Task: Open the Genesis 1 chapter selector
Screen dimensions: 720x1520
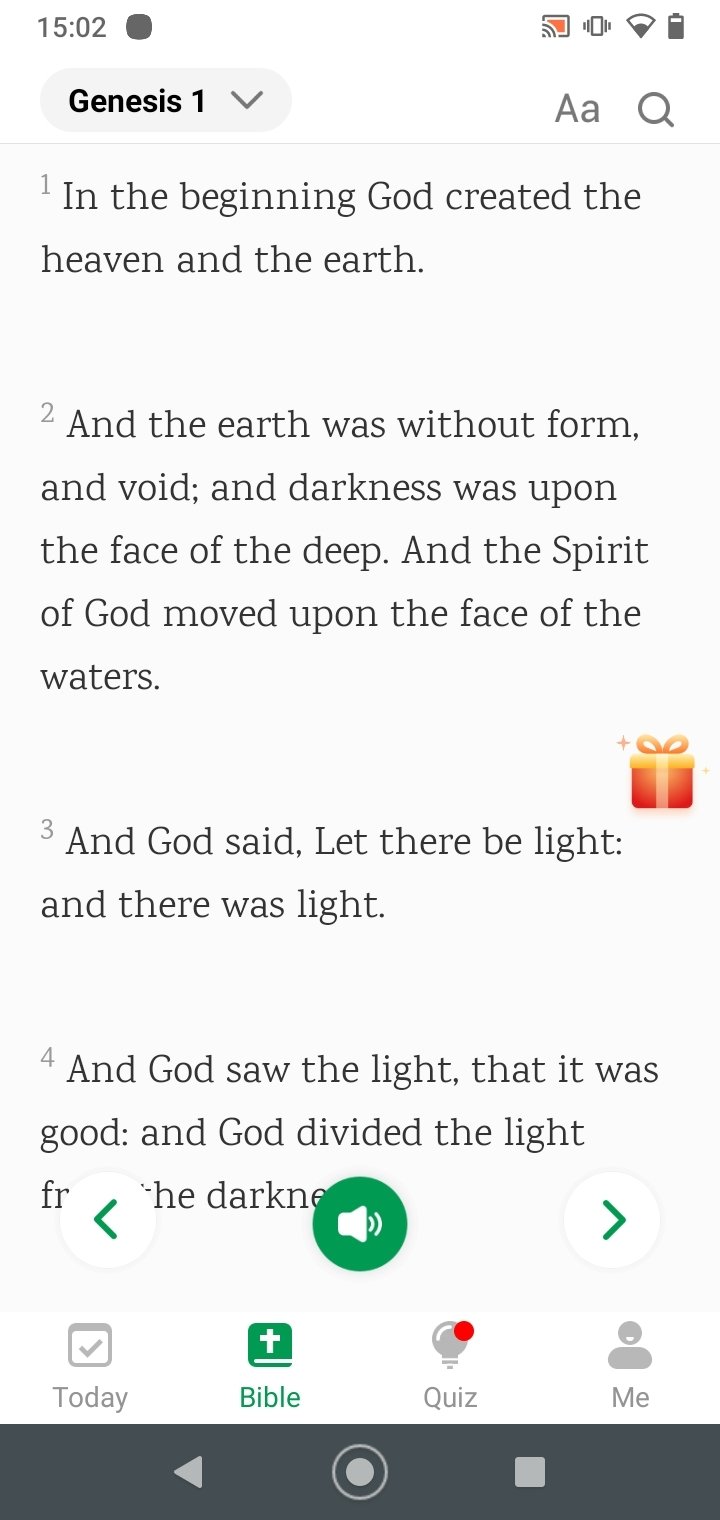Action: (x=165, y=101)
